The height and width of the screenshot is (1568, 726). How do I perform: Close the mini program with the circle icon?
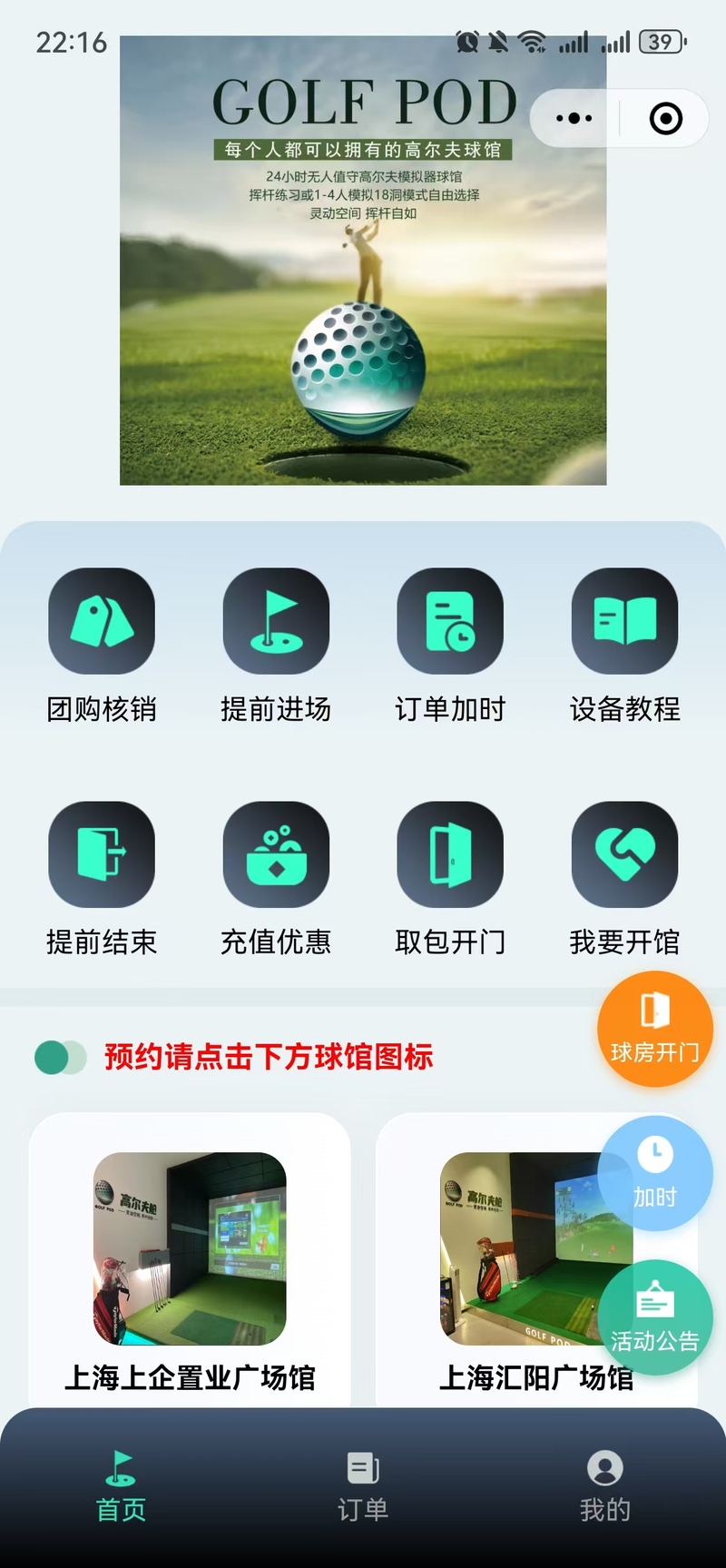tap(666, 118)
